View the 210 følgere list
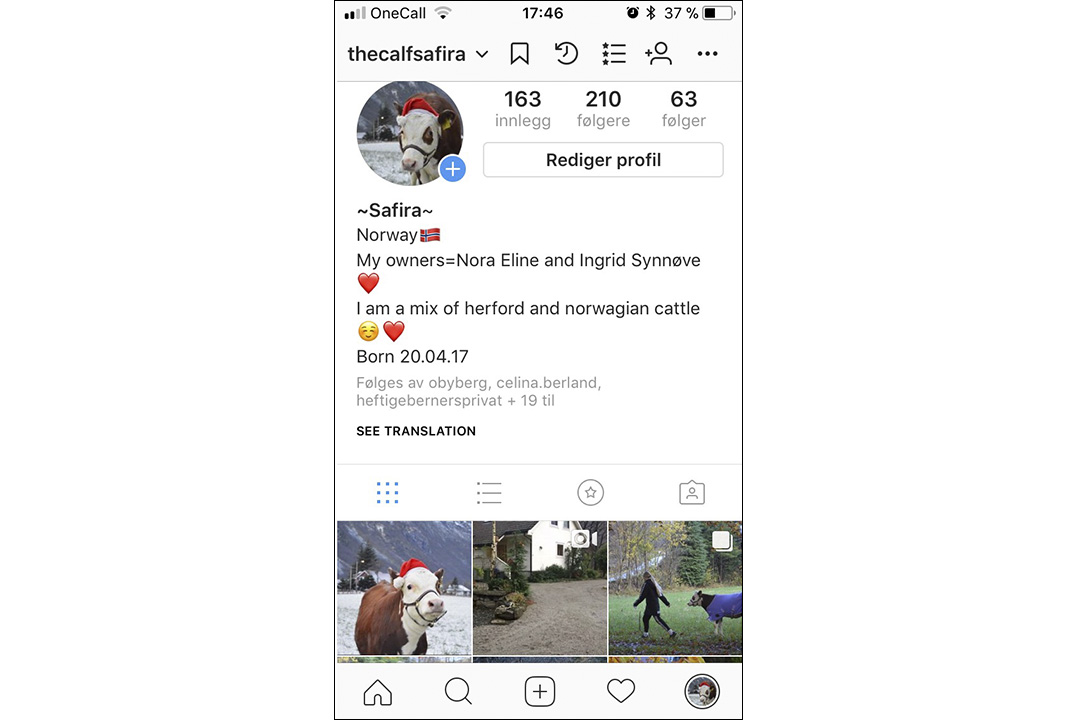 (603, 109)
